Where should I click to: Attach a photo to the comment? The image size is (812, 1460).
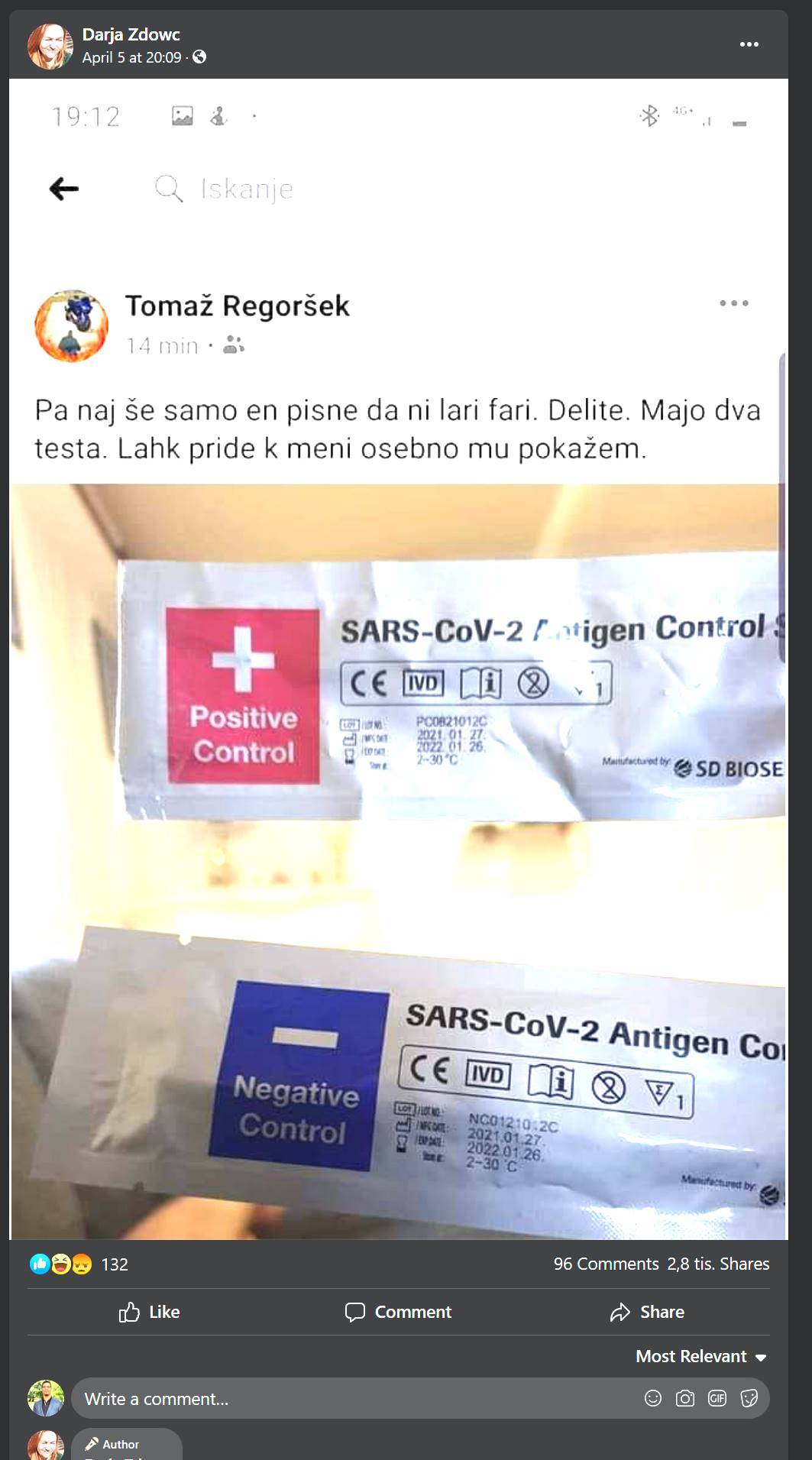[x=685, y=1398]
